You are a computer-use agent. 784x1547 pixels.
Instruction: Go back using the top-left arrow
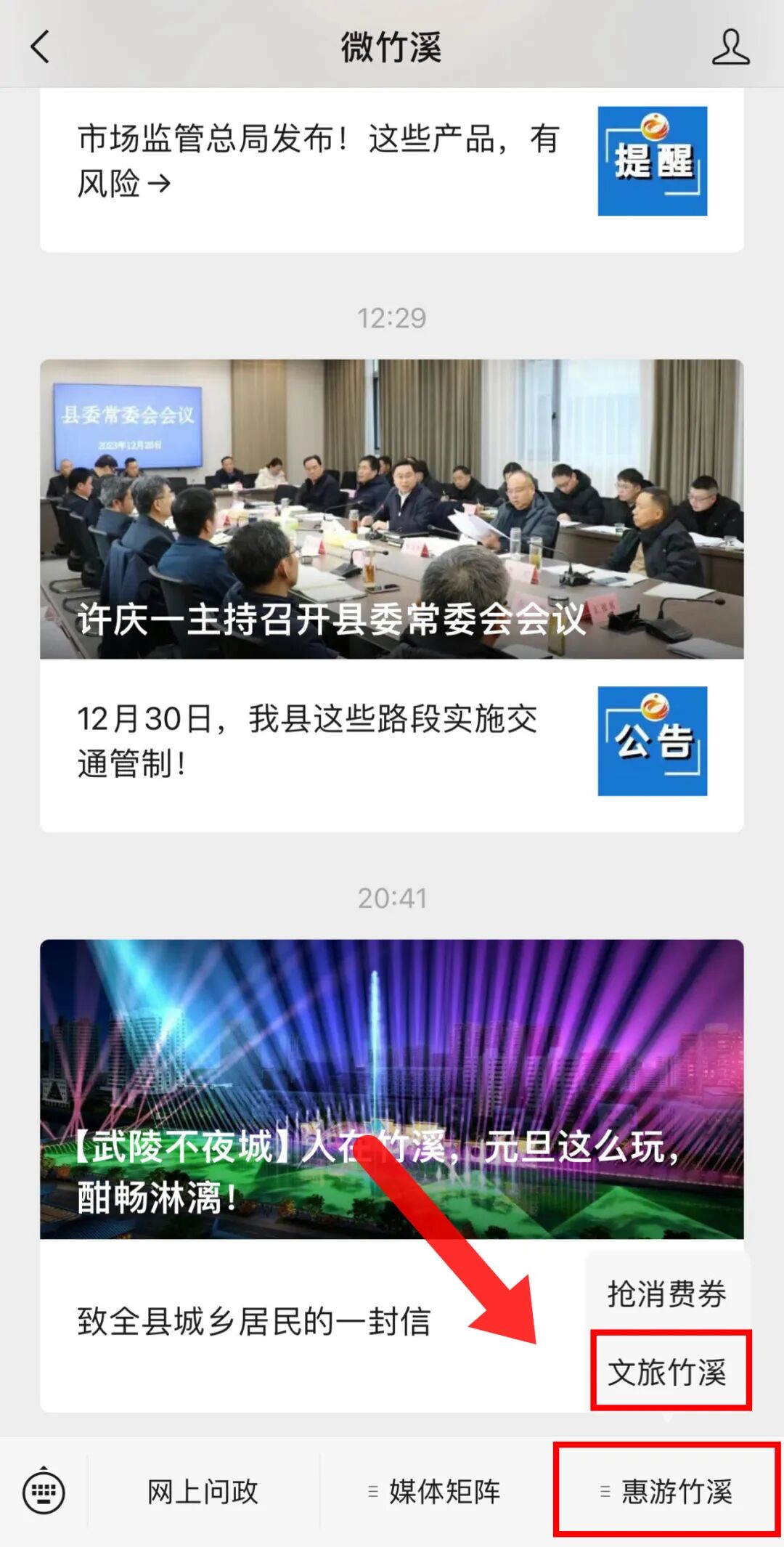41,47
